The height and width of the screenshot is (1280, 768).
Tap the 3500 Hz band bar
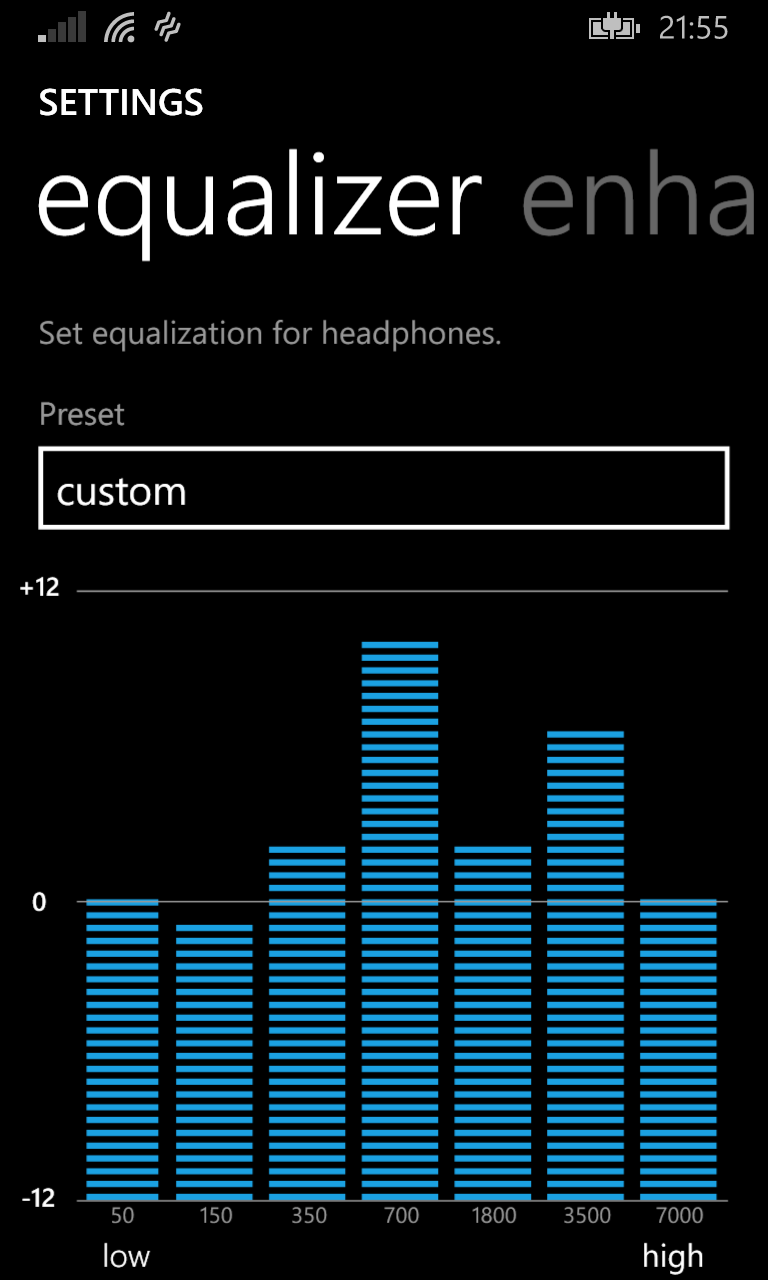click(586, 965)
